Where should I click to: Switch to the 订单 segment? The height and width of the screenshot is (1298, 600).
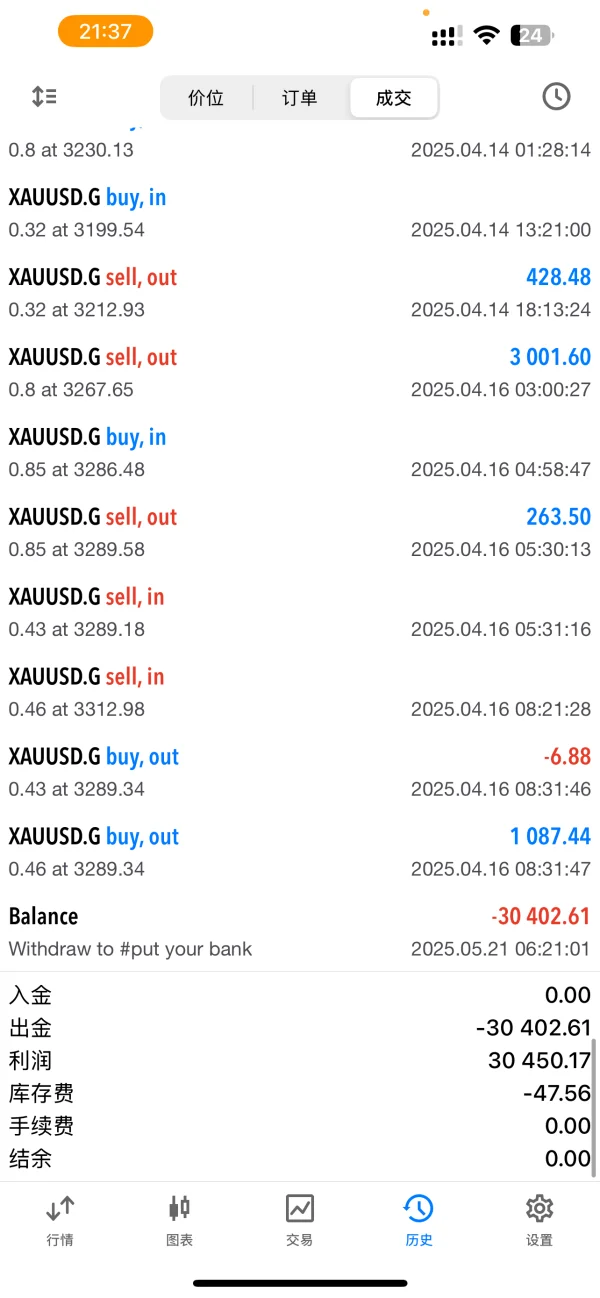[300, 98]
